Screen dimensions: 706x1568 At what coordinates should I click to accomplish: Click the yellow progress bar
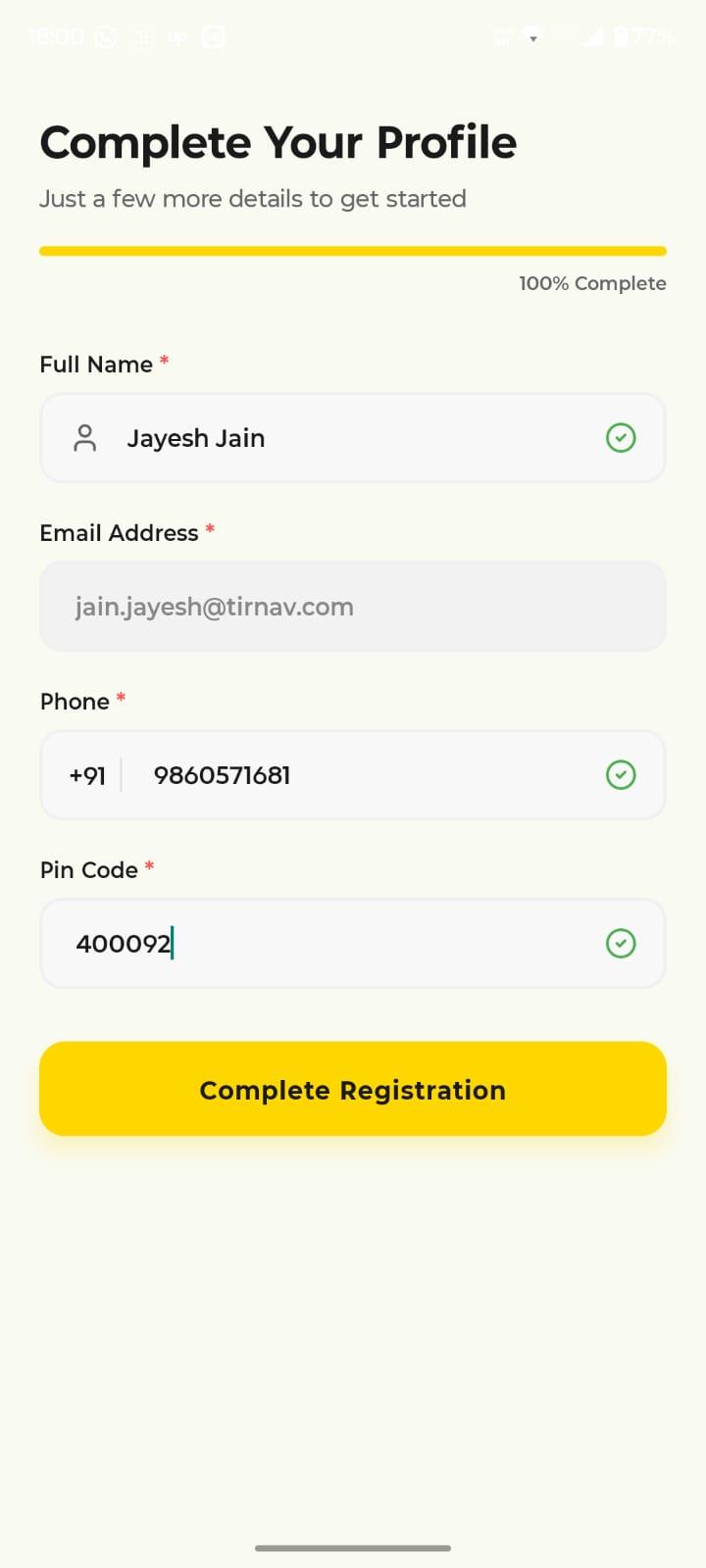[x=353, y=250]
